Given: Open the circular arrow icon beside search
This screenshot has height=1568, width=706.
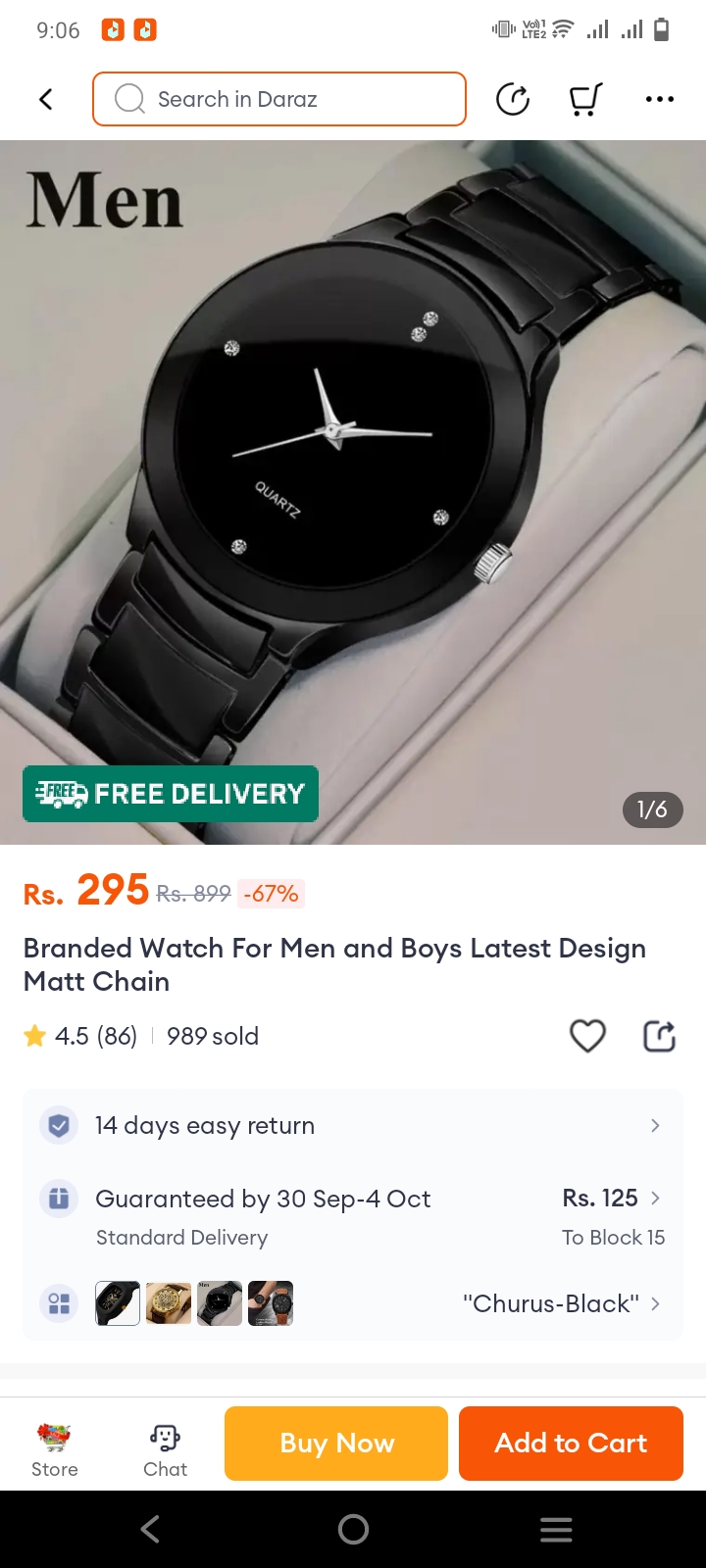Looking at the screenshot, I should 513,99.
